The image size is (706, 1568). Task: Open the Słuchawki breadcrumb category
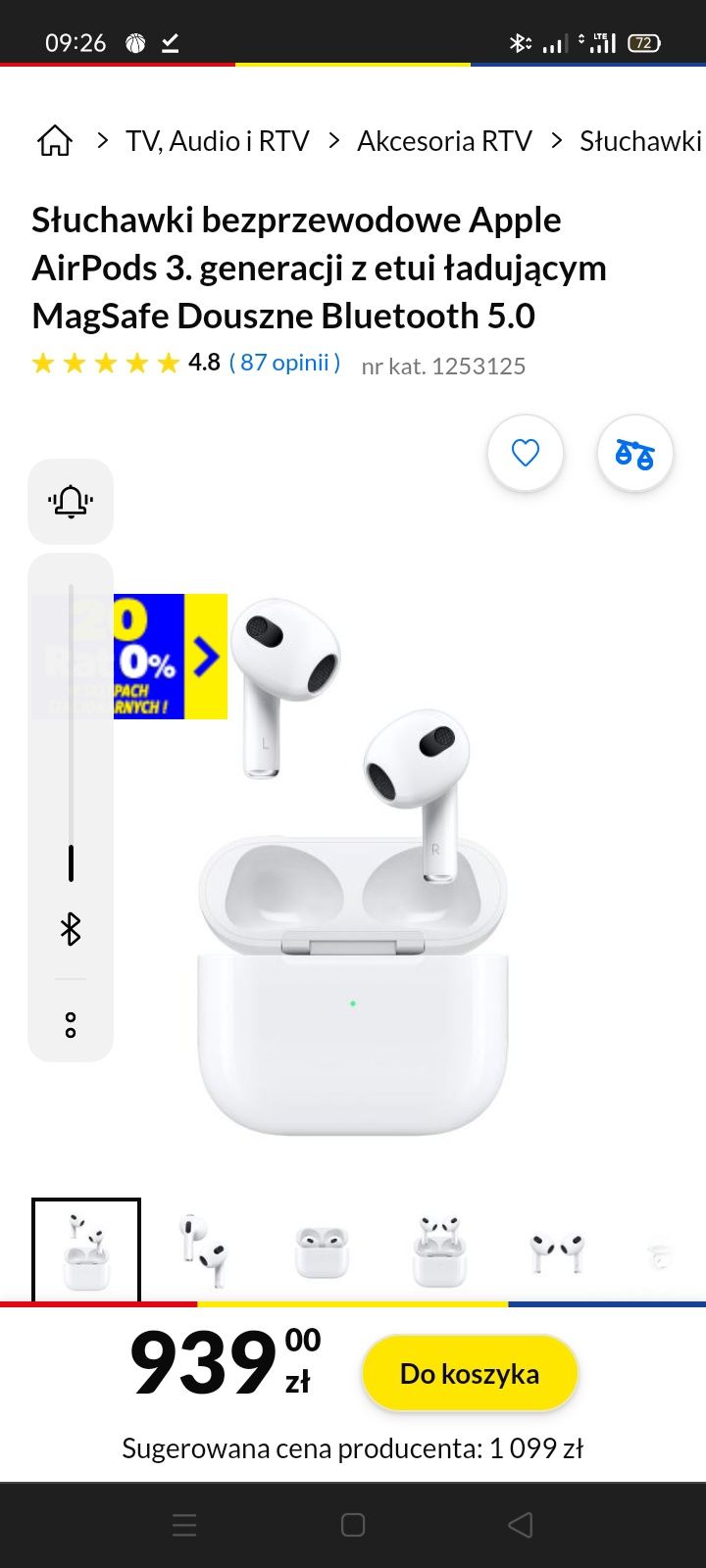coord(640,141)
